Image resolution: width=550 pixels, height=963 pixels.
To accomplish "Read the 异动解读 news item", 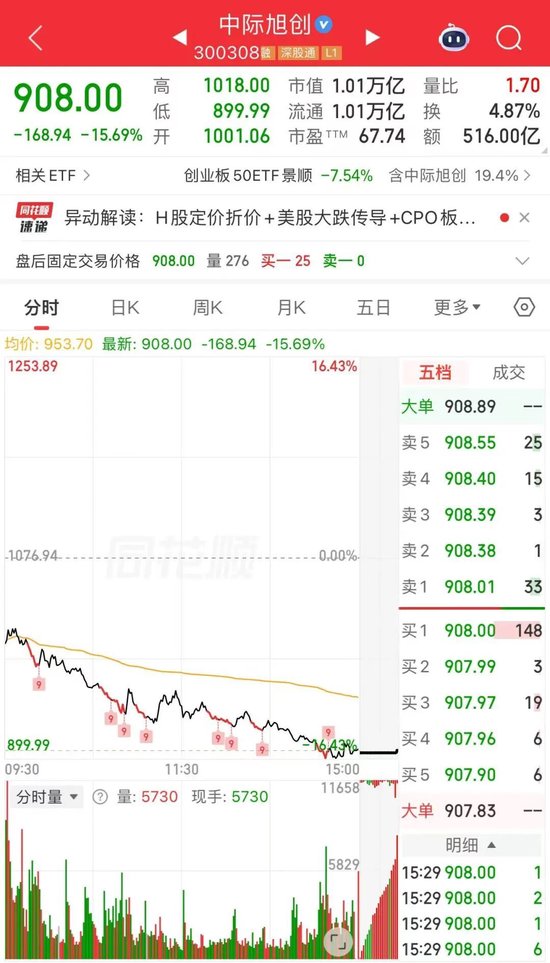I will click(270, 217).
